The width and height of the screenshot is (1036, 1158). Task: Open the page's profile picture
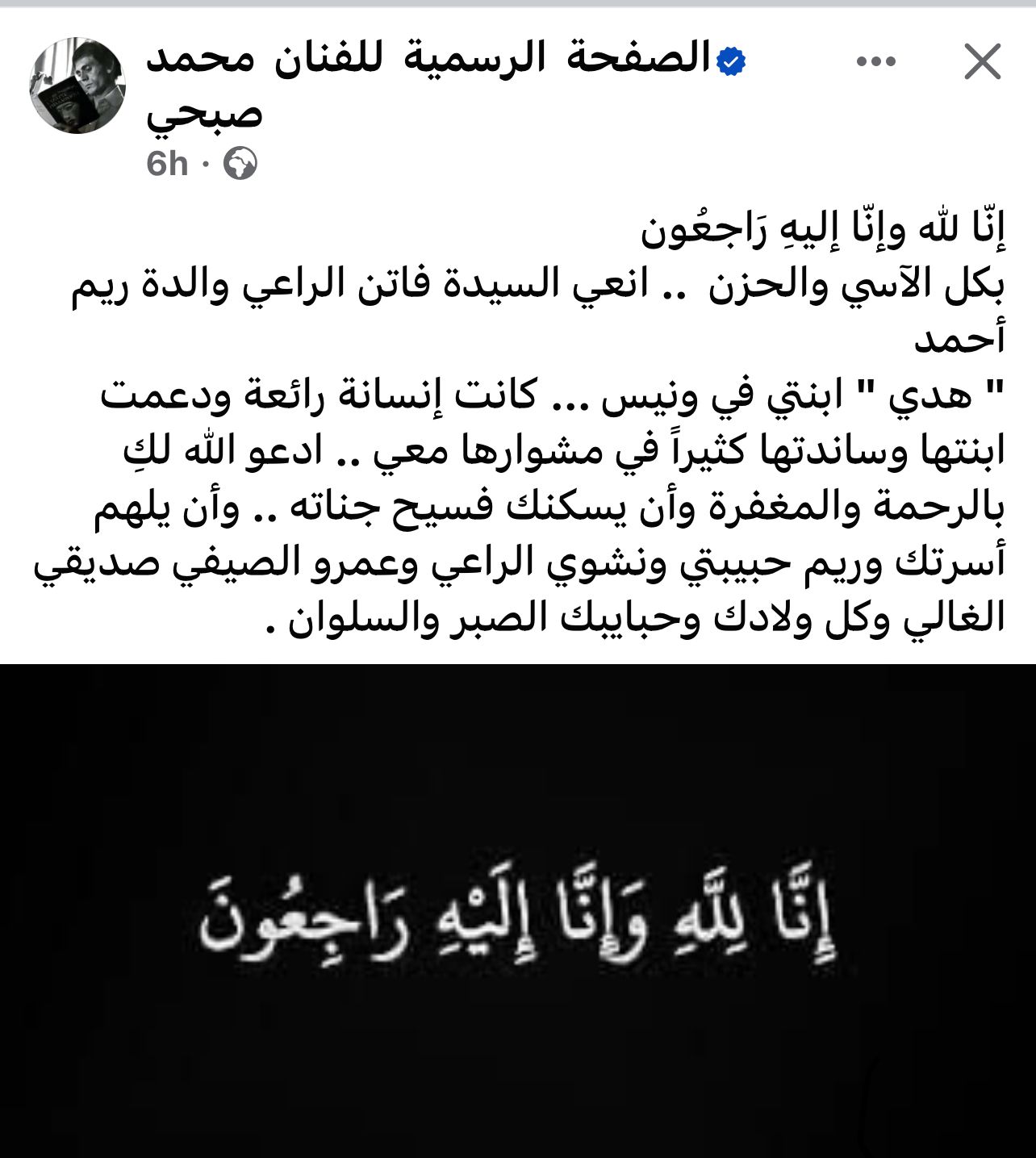click(77, 86)
